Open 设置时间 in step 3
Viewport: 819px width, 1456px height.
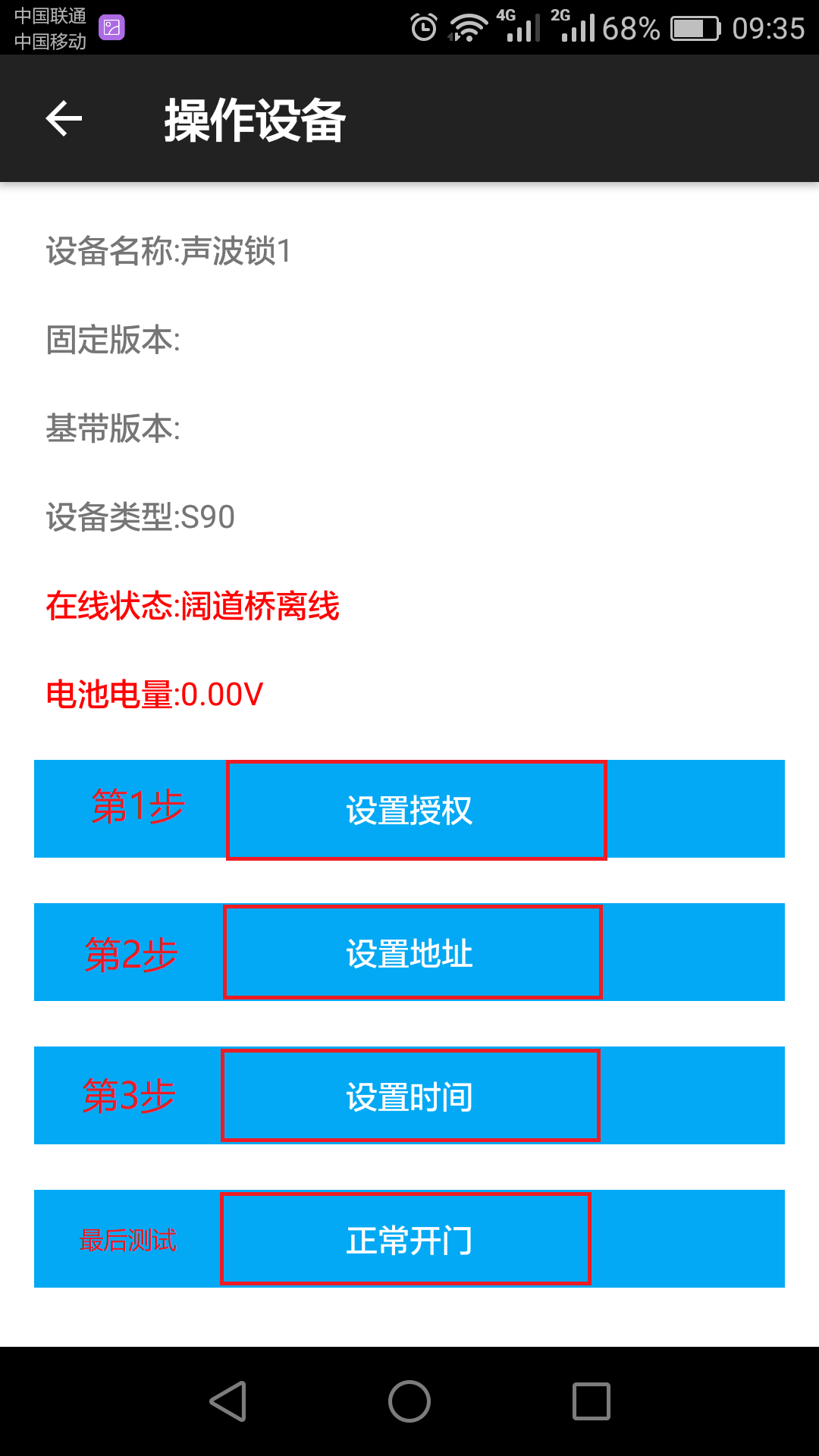pos(410,1096)
